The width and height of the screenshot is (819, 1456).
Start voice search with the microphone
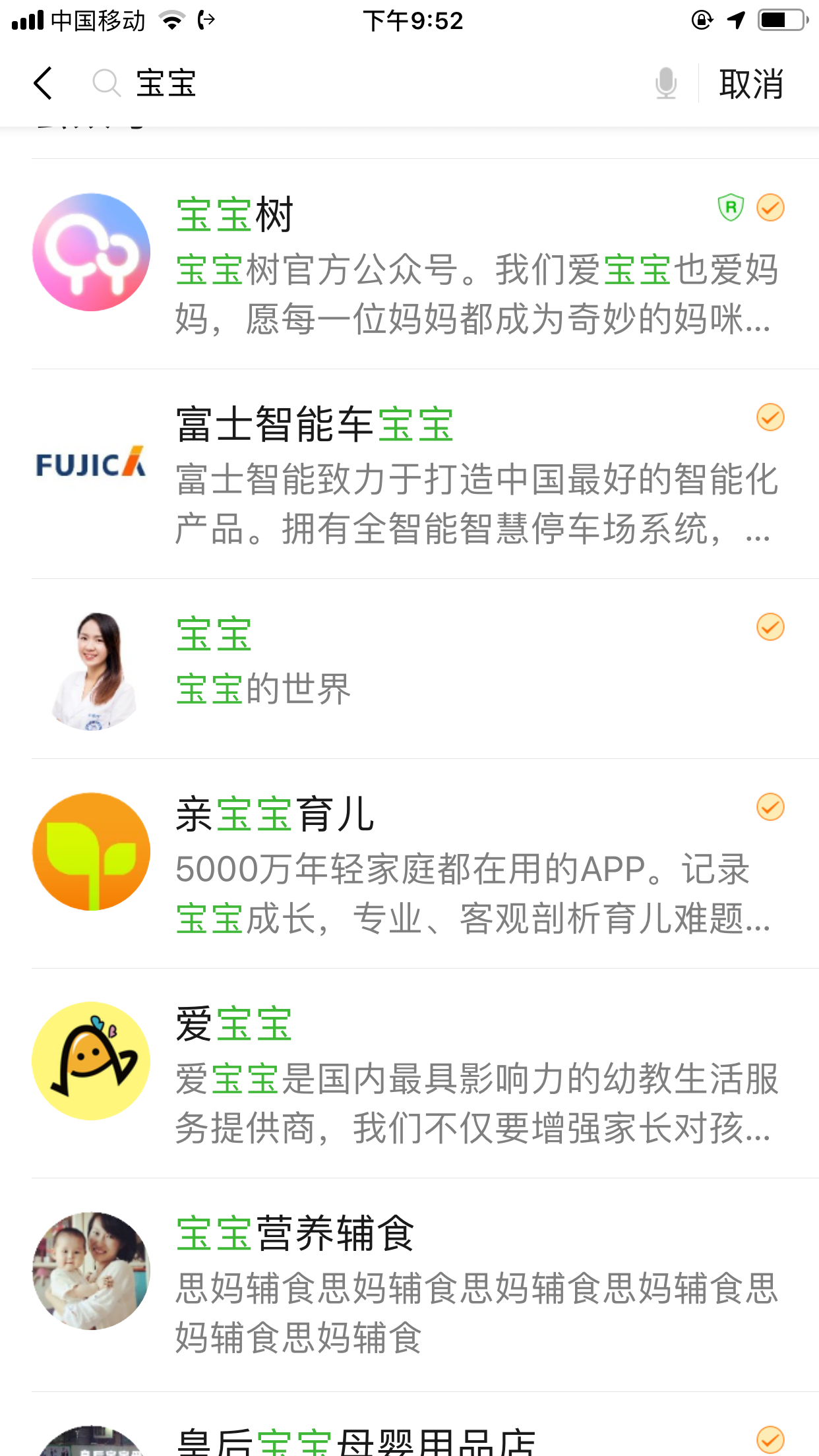click(x=666, y=84)
